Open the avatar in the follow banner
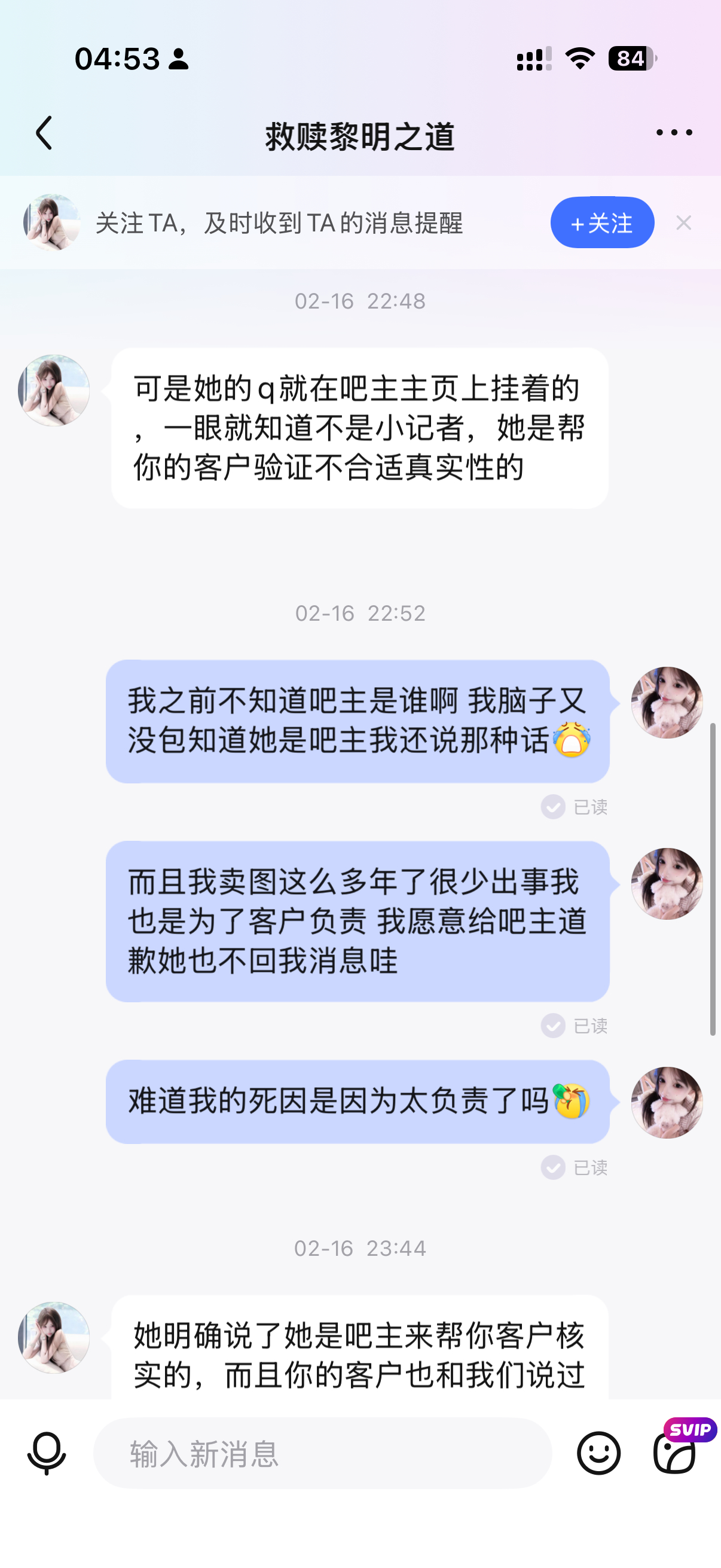Screen dimensions: 721x1568 (x=52, y=223)
